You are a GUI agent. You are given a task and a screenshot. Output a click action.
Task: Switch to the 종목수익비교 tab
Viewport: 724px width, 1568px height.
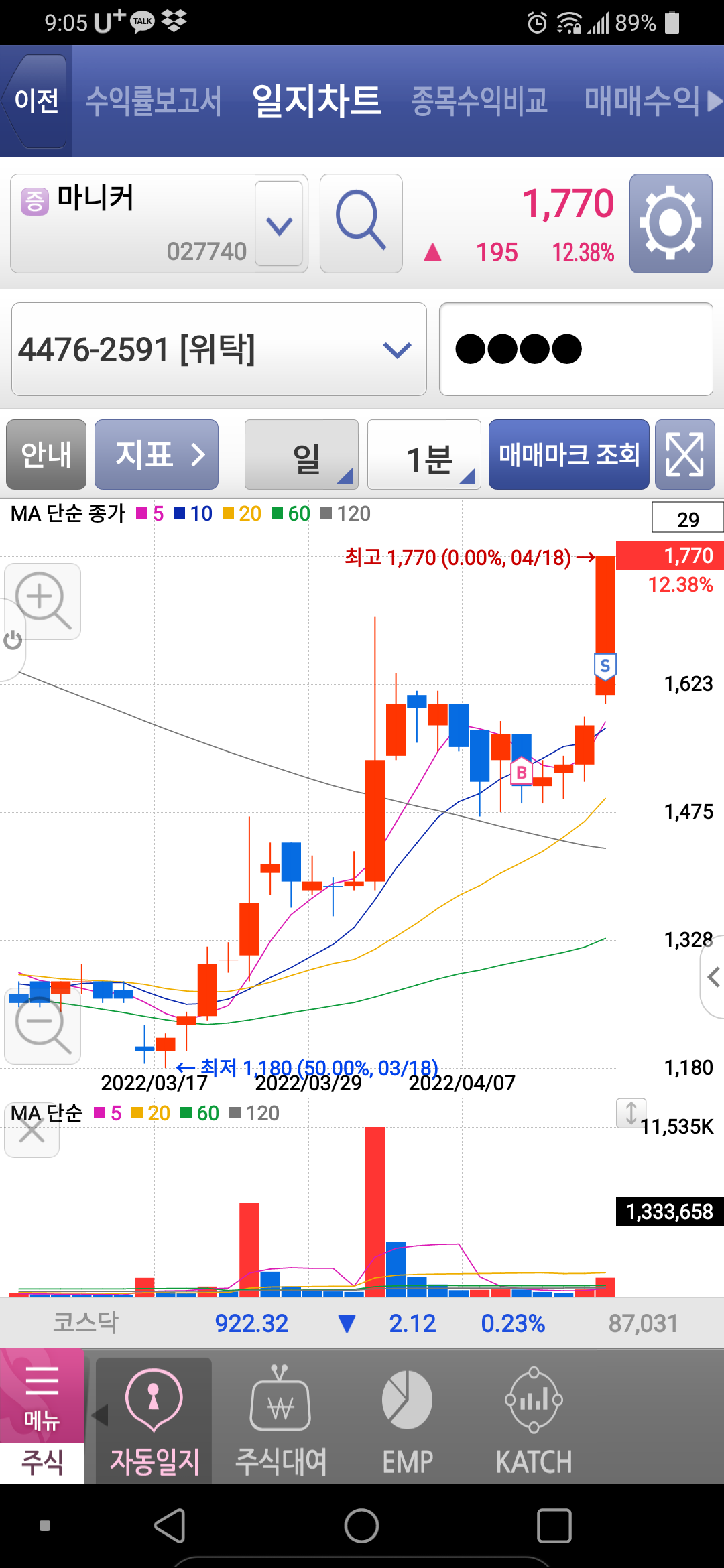(479, 101)
